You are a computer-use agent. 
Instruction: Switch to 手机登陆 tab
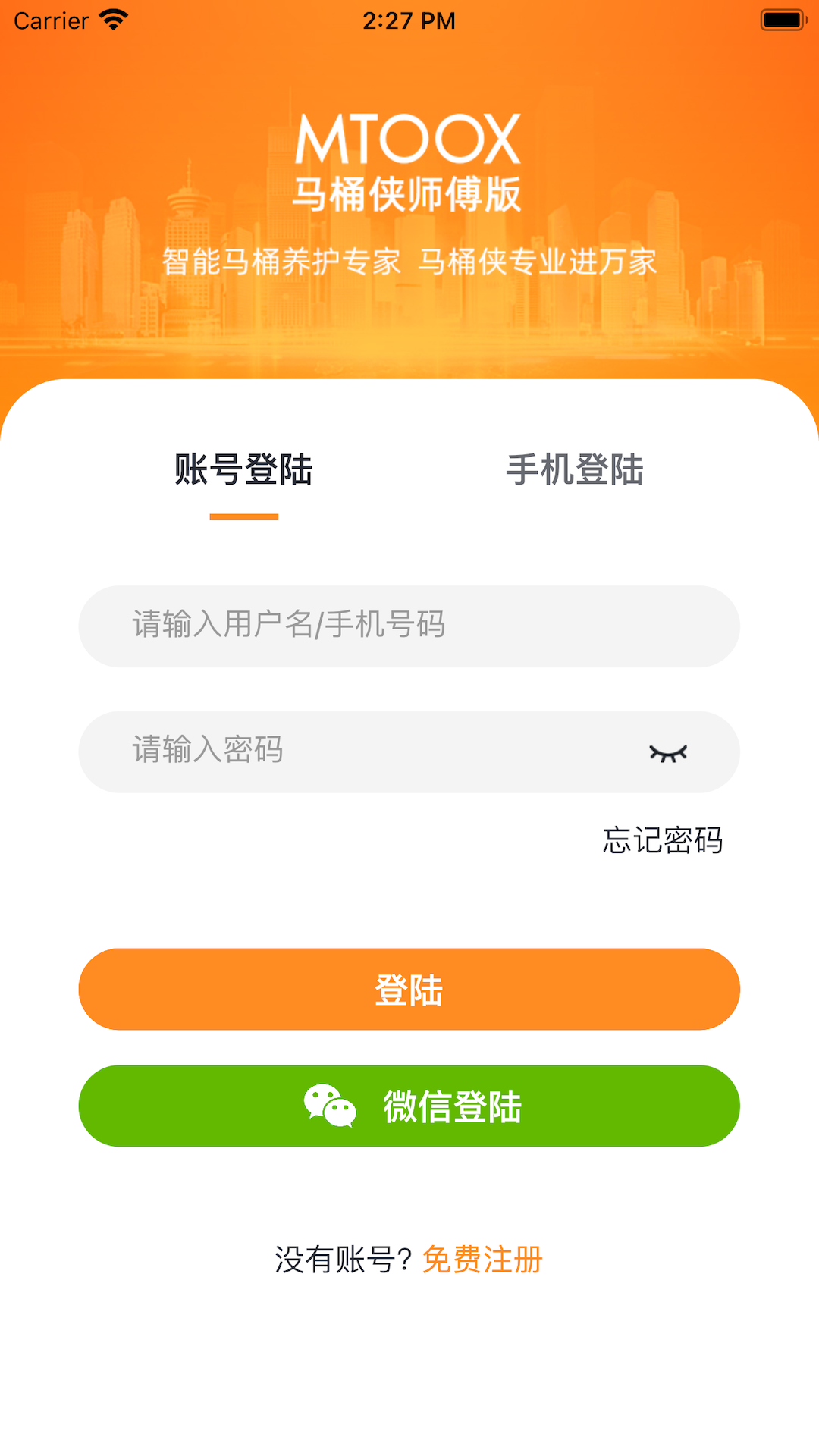[x=577, y=470]
